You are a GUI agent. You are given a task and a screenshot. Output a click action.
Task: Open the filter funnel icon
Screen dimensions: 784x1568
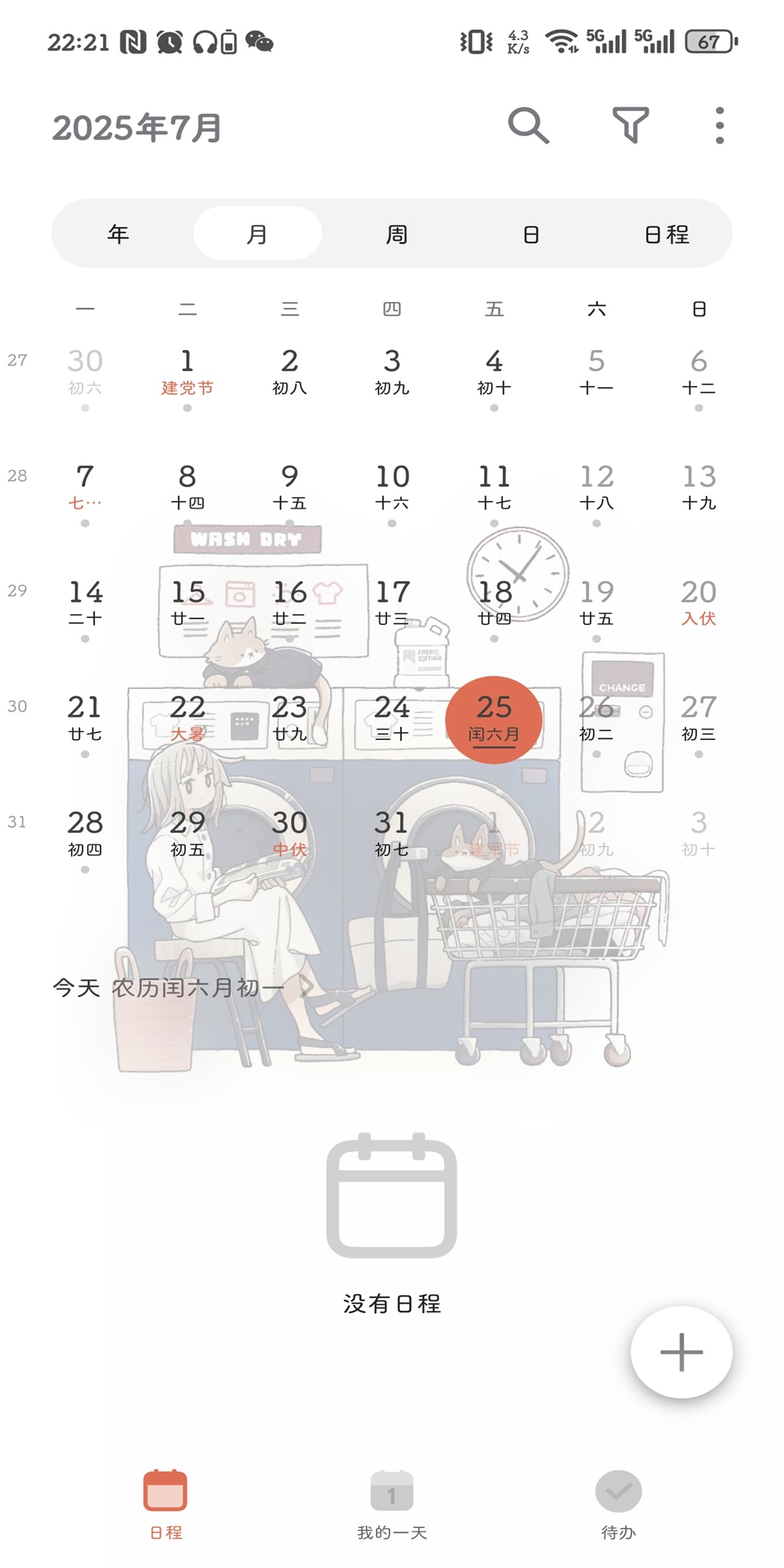[x=630, y=126]
